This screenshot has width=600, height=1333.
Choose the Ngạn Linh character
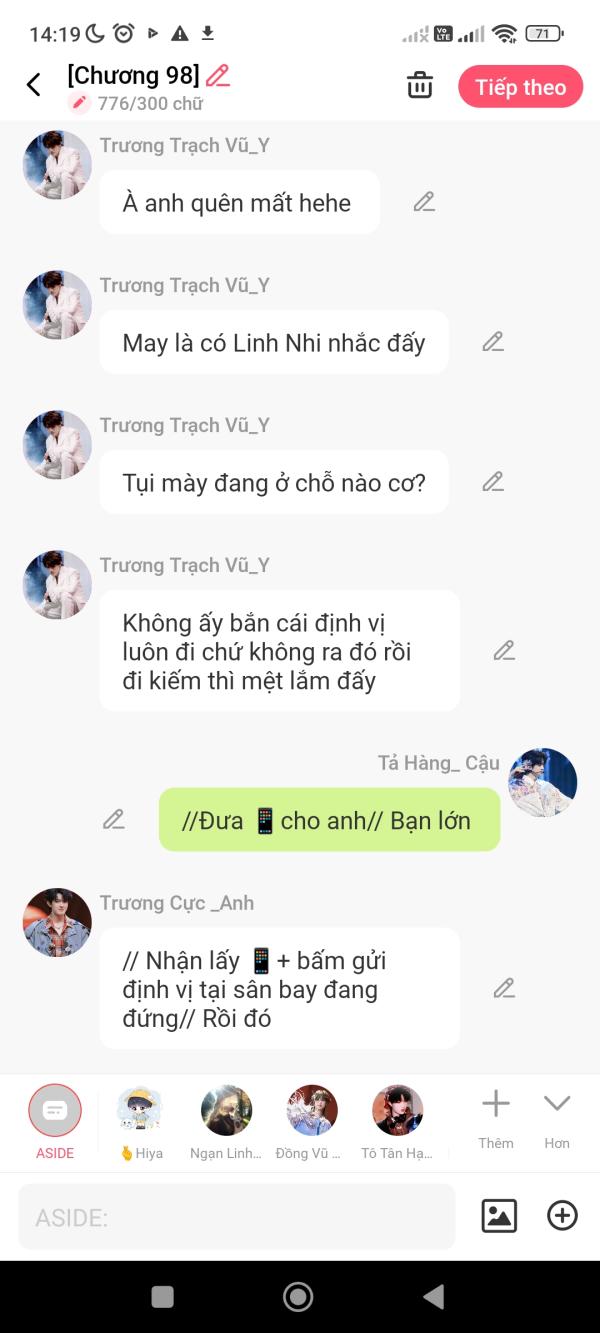(226, 1122)
